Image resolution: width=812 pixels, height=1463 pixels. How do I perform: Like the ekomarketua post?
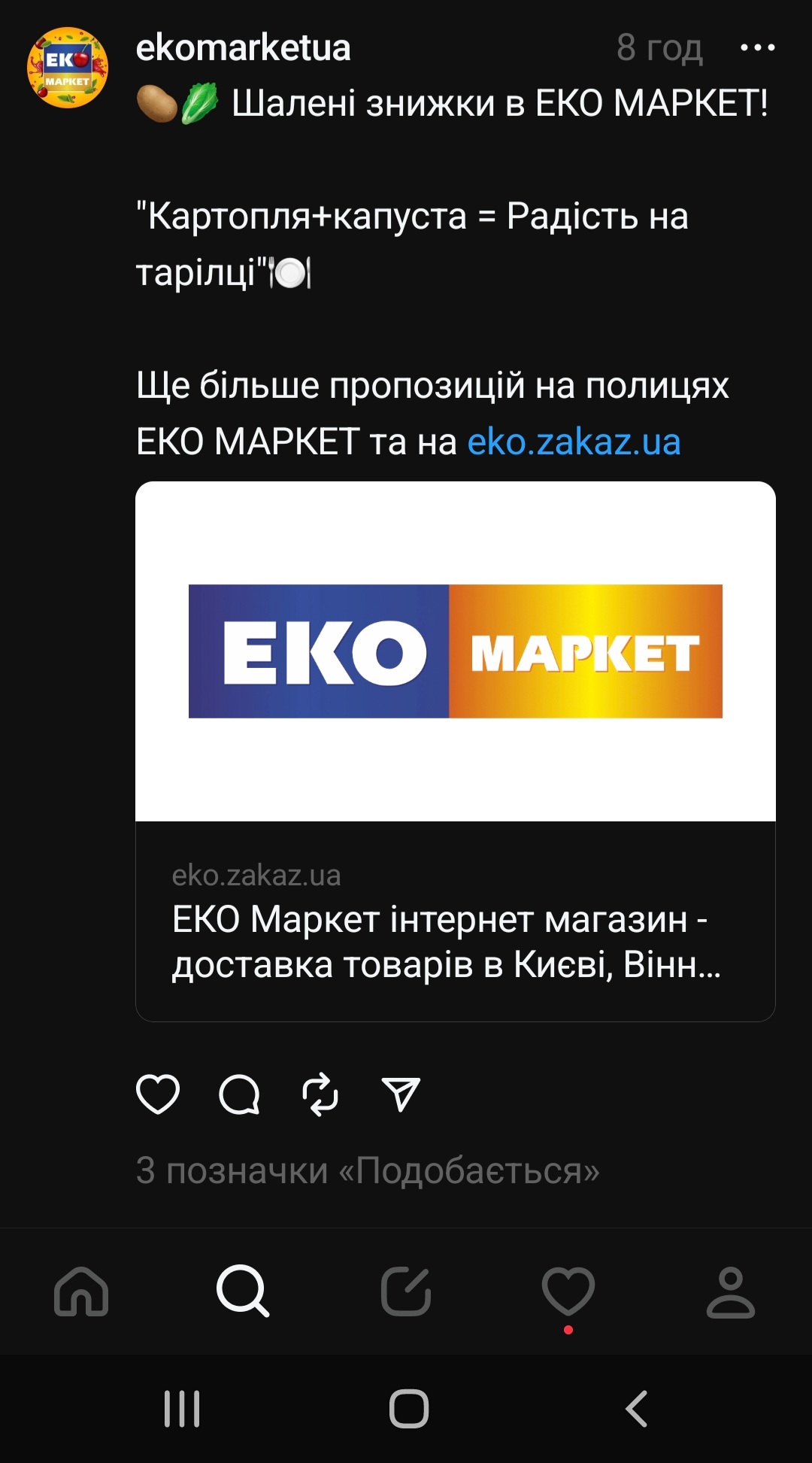tap(158, 1094)
